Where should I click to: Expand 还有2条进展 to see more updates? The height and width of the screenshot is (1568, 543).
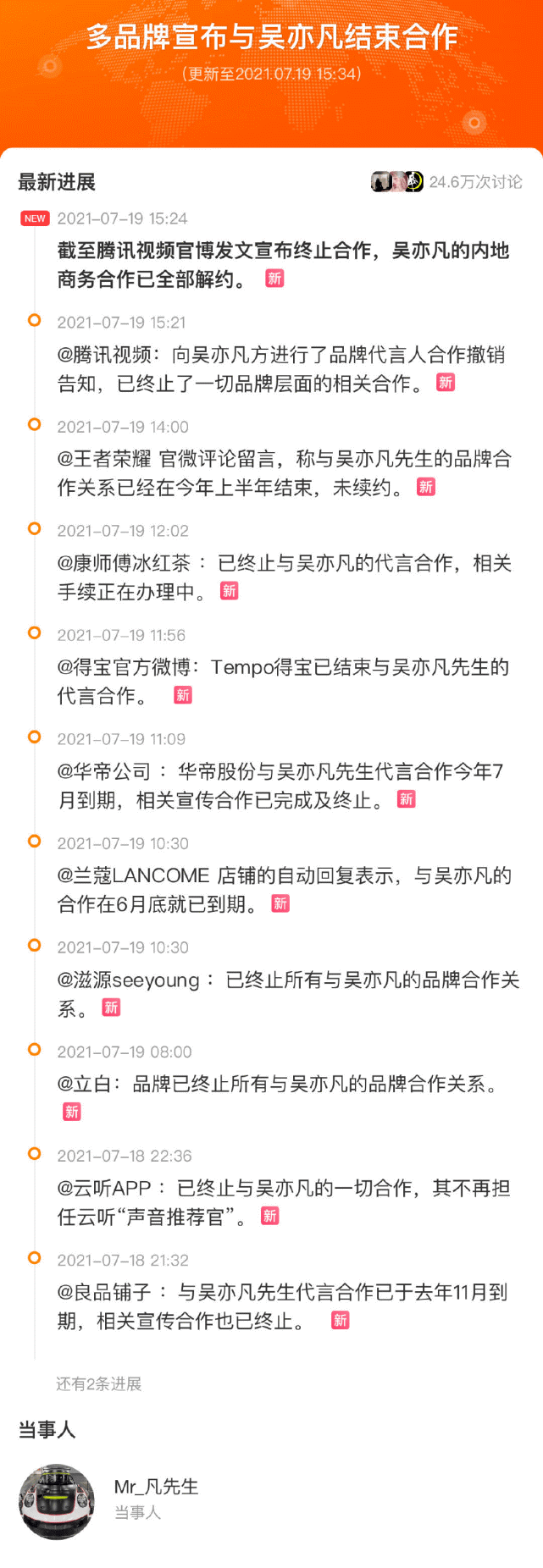99,1383
